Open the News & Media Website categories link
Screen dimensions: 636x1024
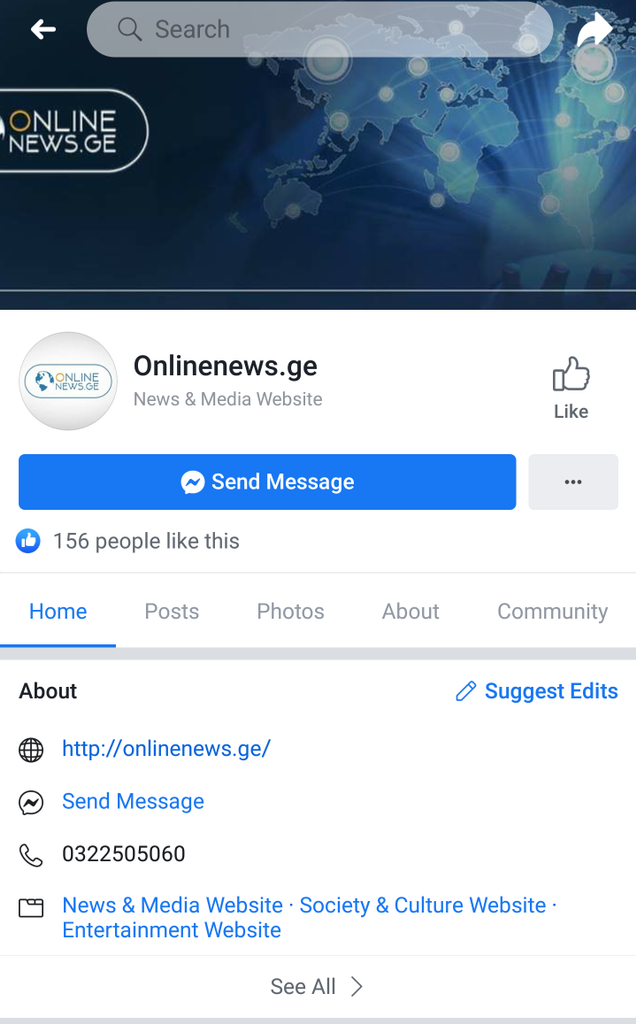tap(172, 905)
